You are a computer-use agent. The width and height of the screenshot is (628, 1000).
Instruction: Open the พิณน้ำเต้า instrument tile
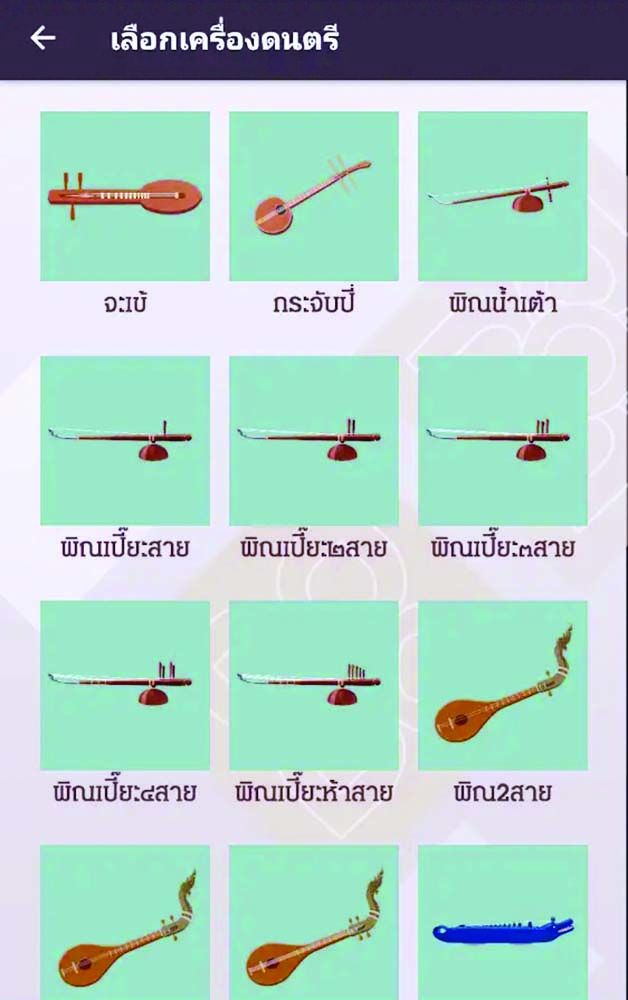point(502,196)
